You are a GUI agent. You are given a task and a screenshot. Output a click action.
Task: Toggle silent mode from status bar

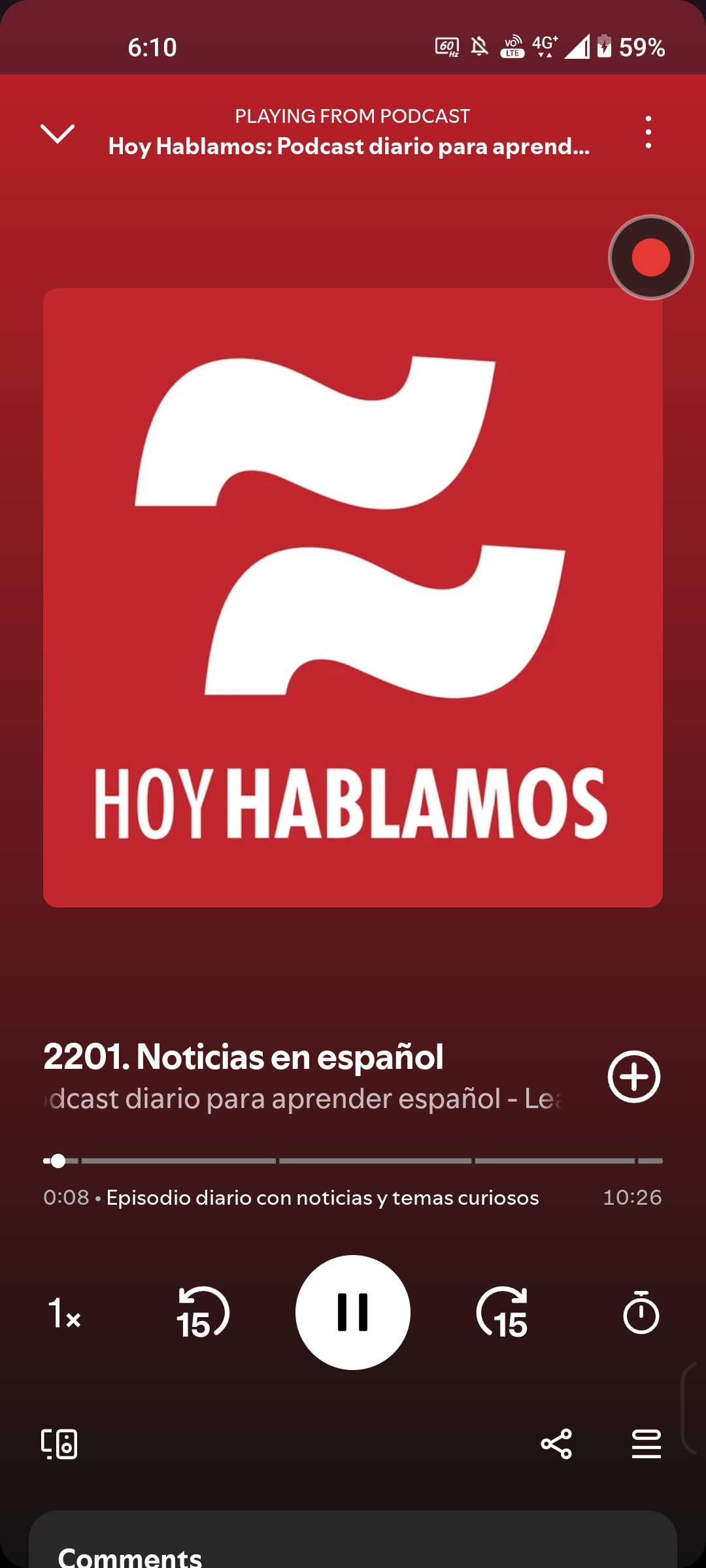click(479, 44)
